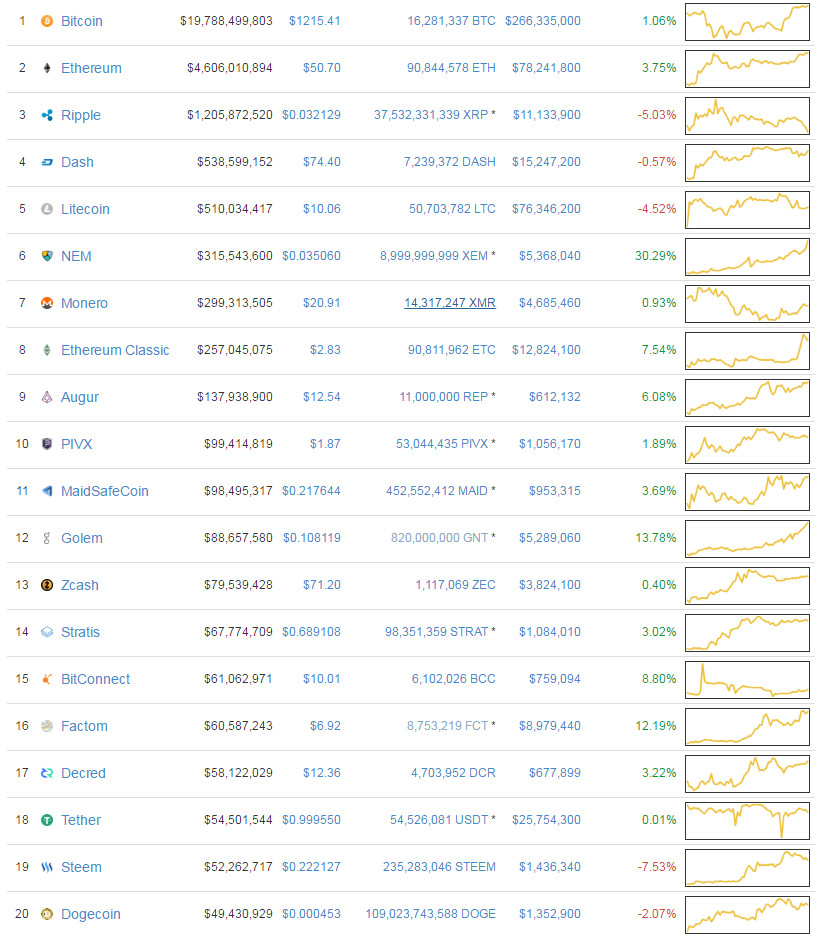This screenshot has height=938, width=838.
Task: View the NEM coin details
Action: pyautogui.click(x=76, y=256)
